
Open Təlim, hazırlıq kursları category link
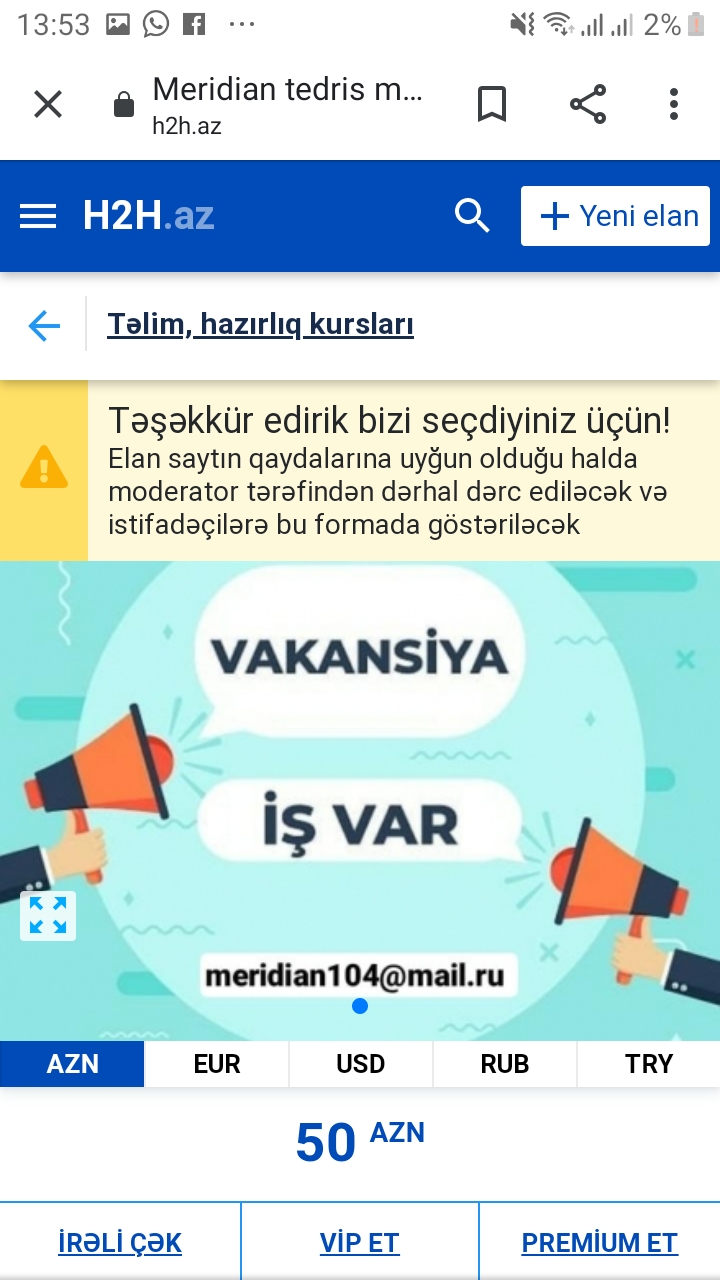pos(260,324)
